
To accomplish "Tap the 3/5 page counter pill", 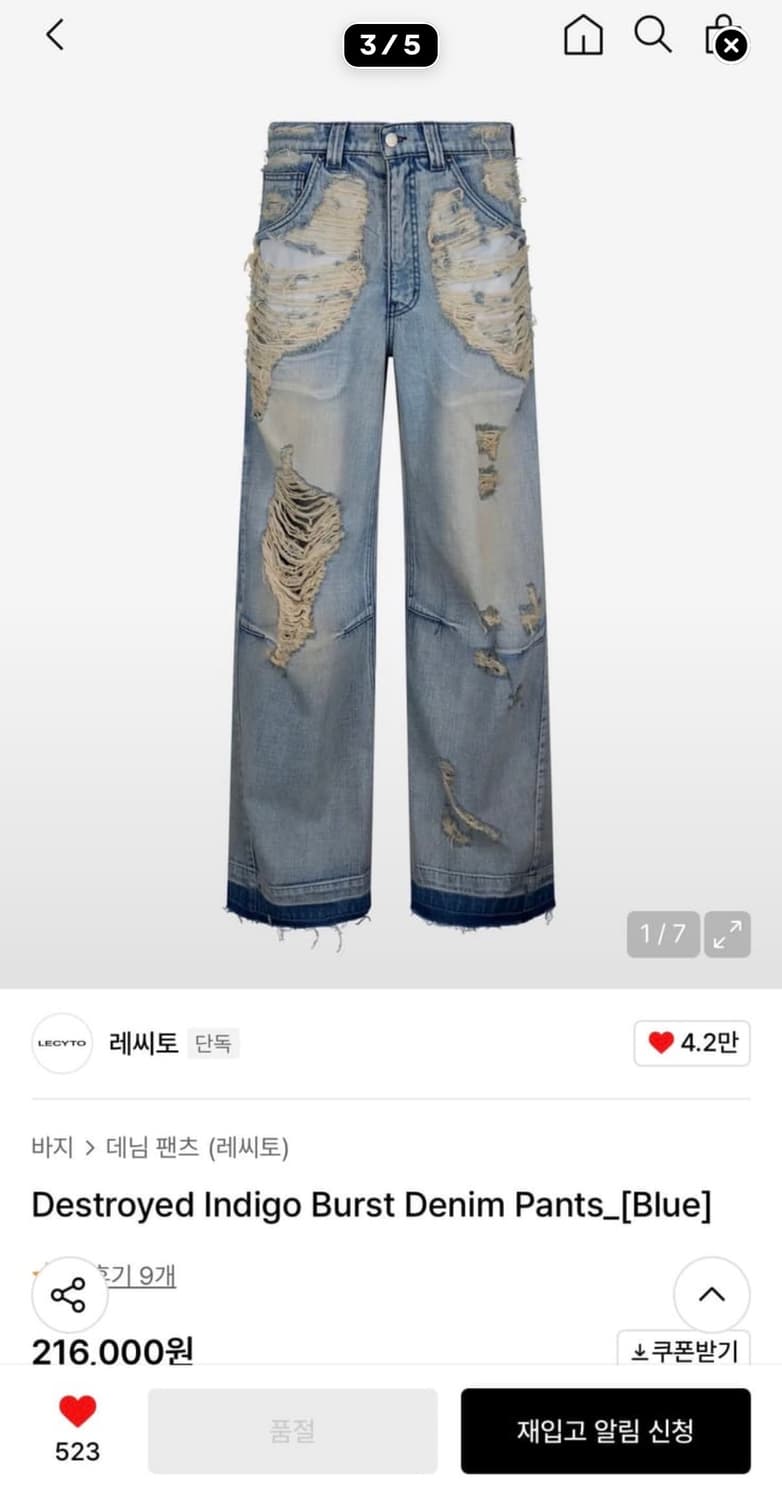I will [x=390, y=45].
